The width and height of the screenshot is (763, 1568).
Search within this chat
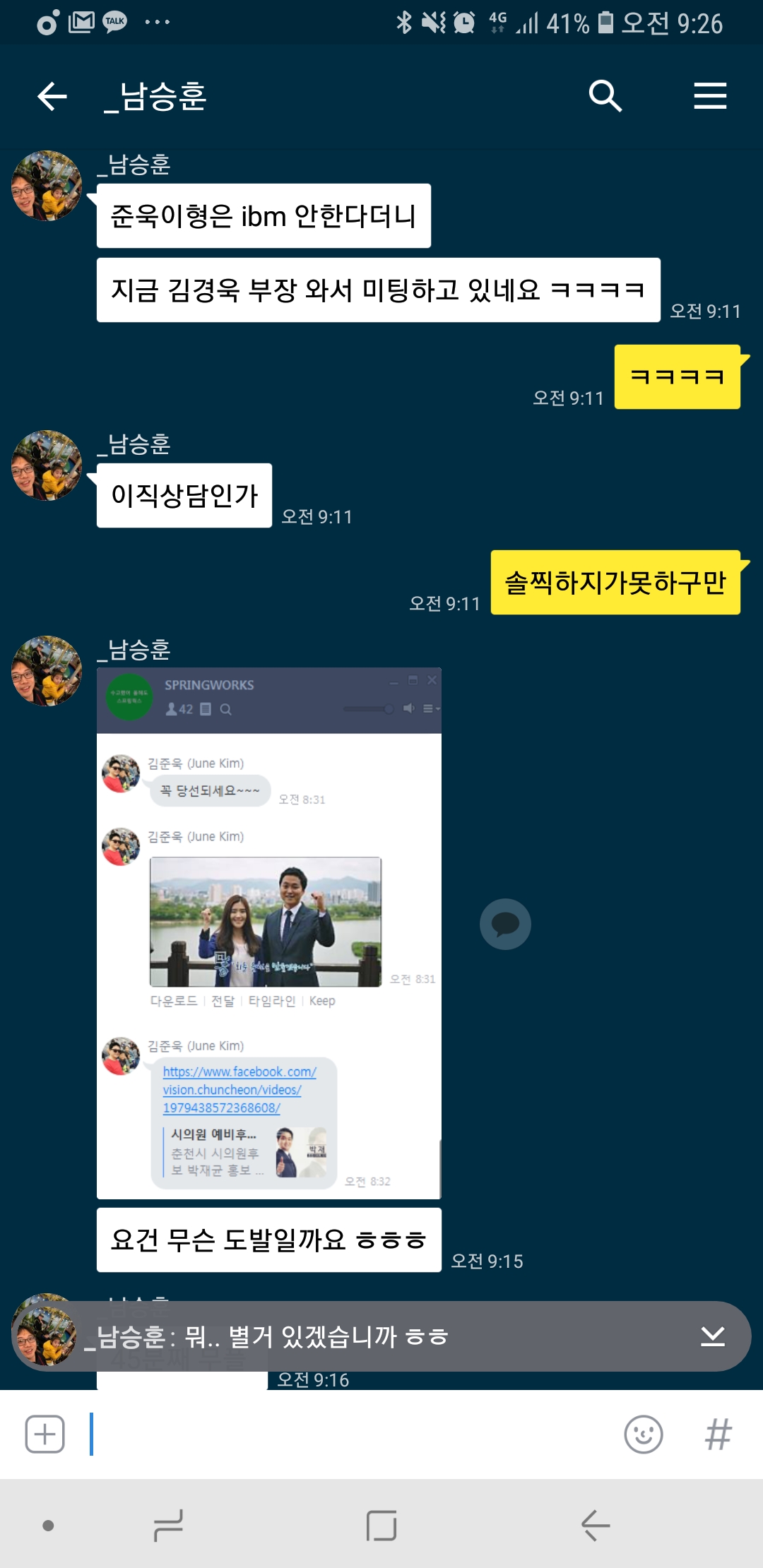point(605,96)
